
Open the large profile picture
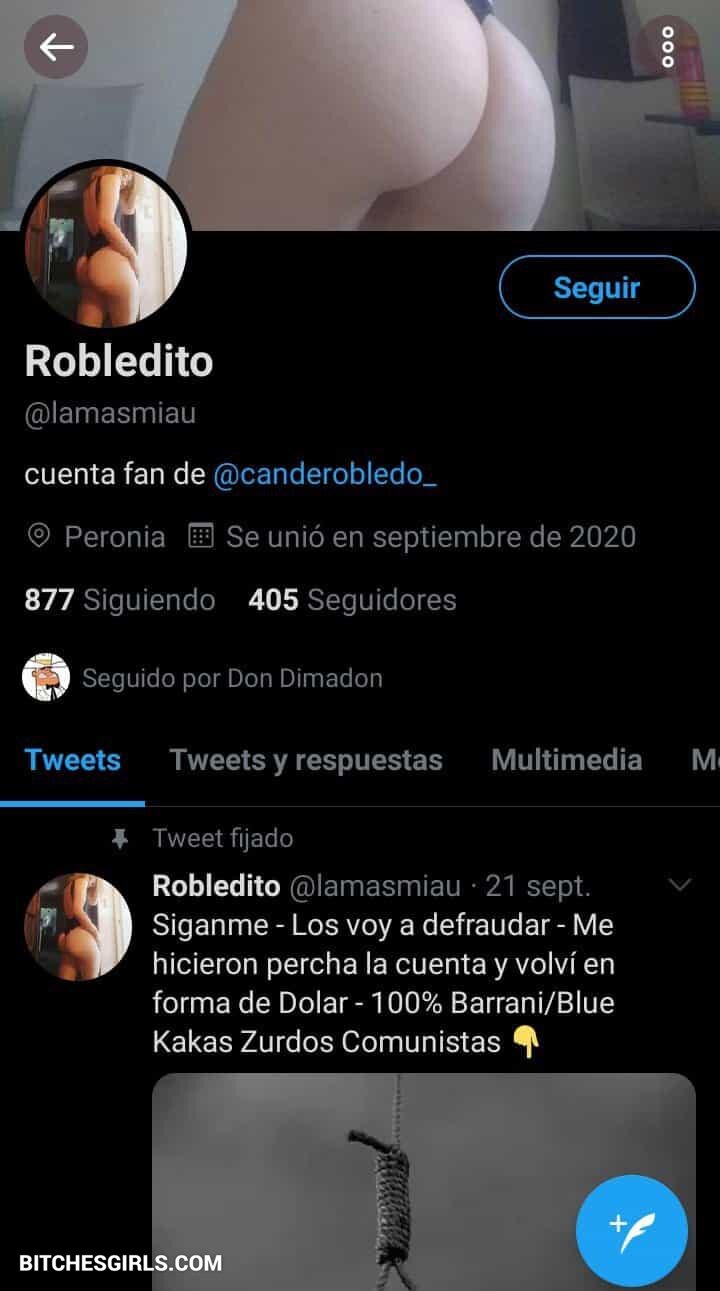point(106,245)
